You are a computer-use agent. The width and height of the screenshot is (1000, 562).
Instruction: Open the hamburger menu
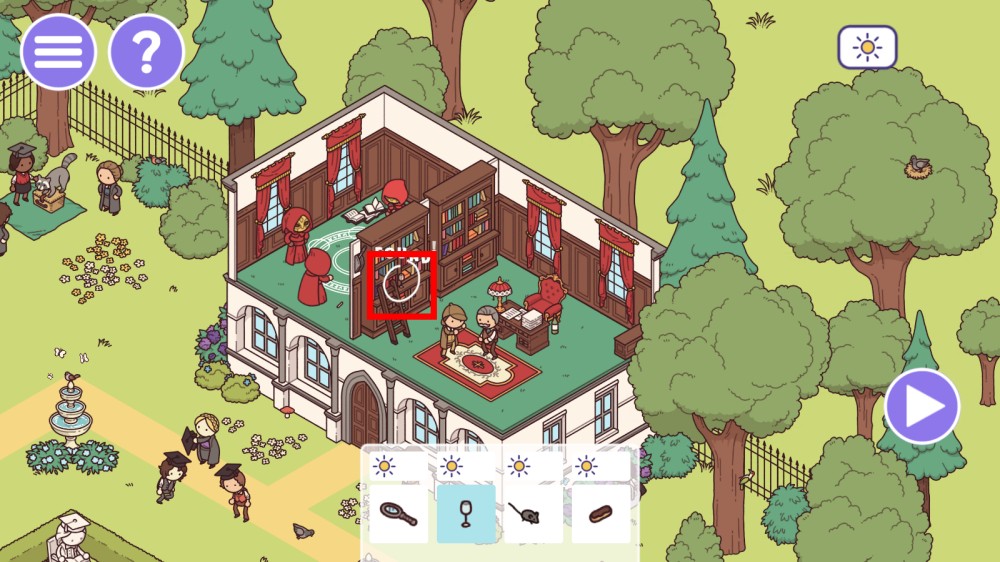58,52
